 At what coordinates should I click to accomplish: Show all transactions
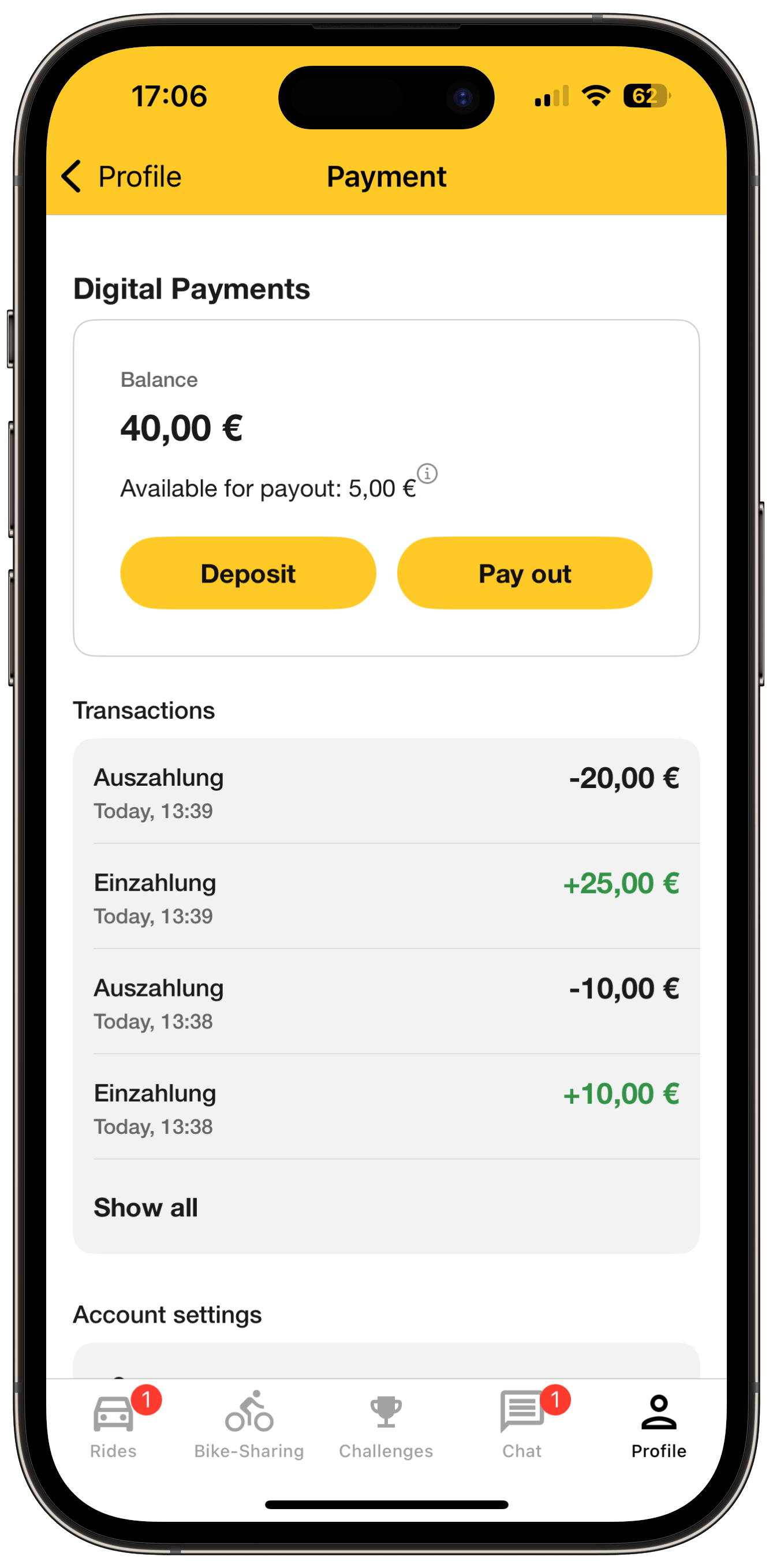point(146,1208)
